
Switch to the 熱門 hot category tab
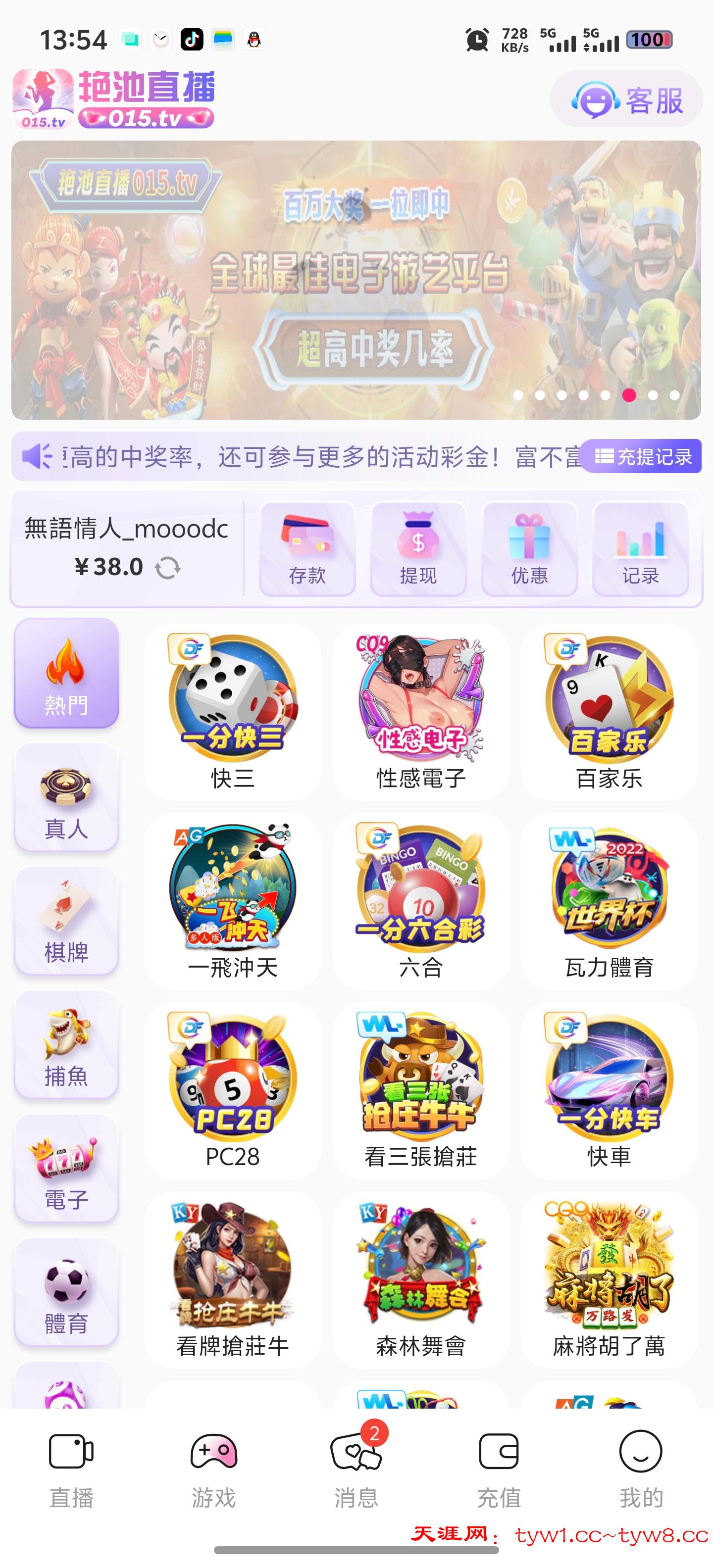66,673
